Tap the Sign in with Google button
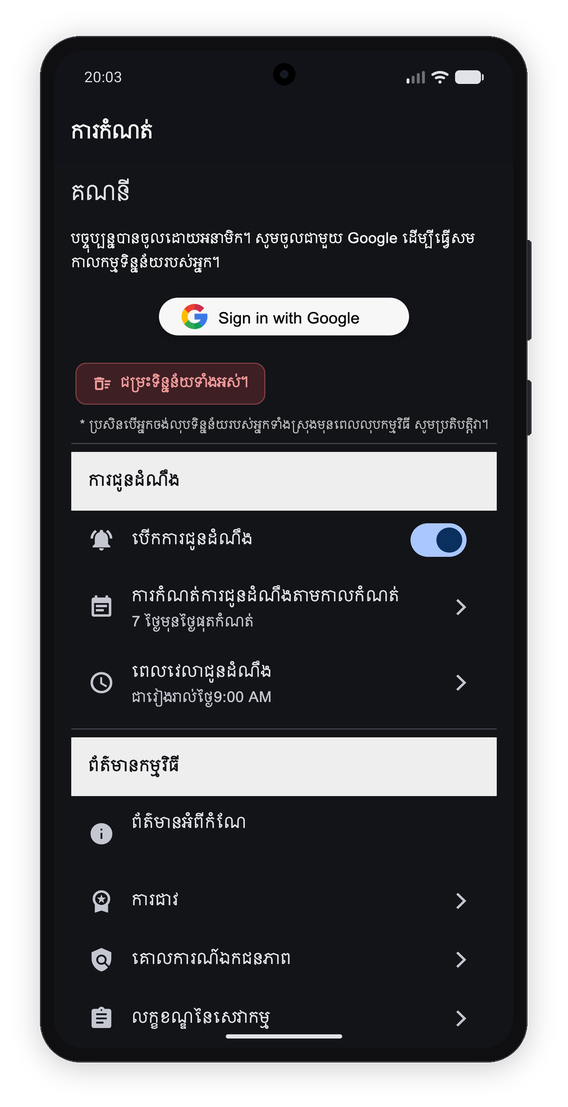The height and width of the screenshot is (1107, 568). pos(284,317)
